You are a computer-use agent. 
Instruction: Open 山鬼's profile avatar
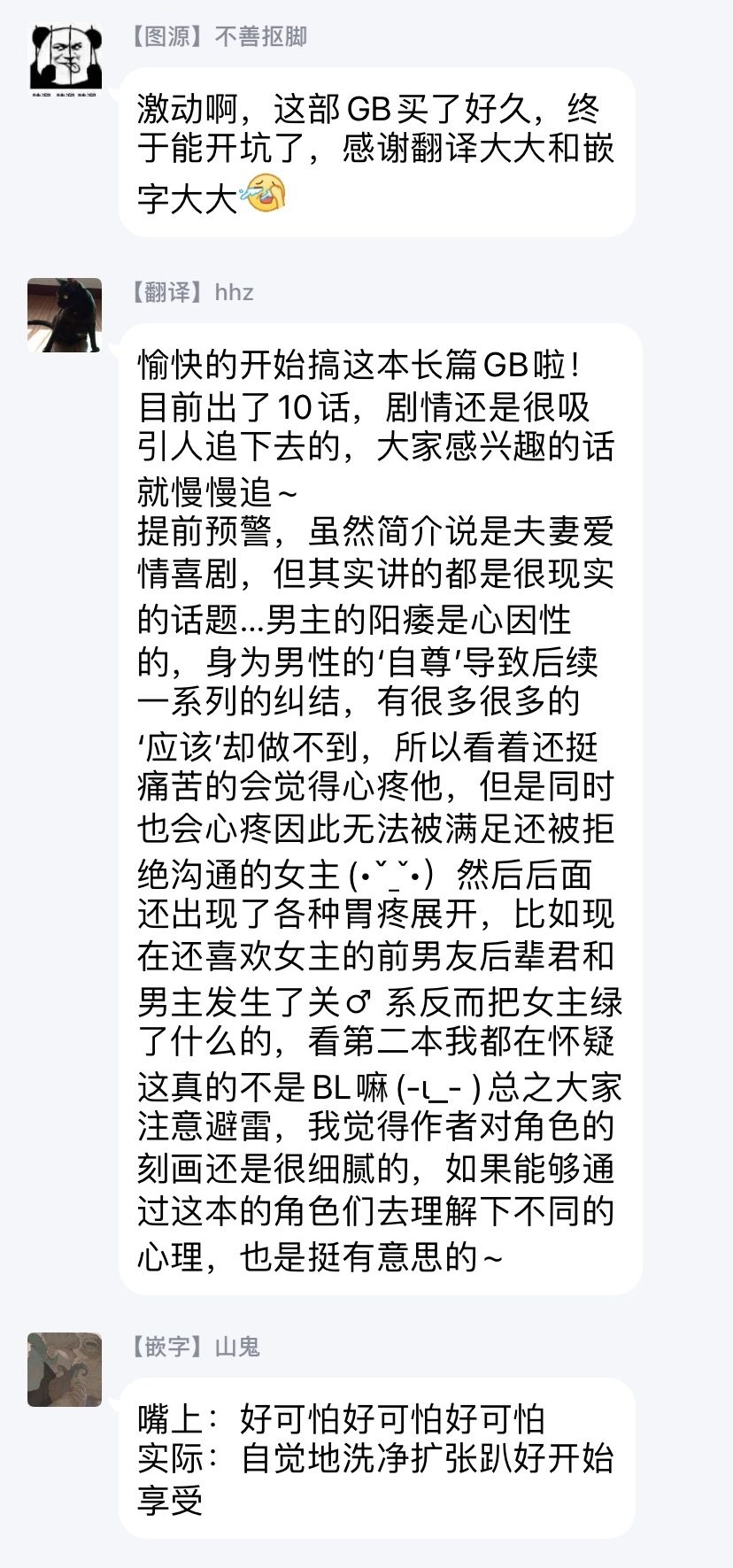pos(65,1369)
